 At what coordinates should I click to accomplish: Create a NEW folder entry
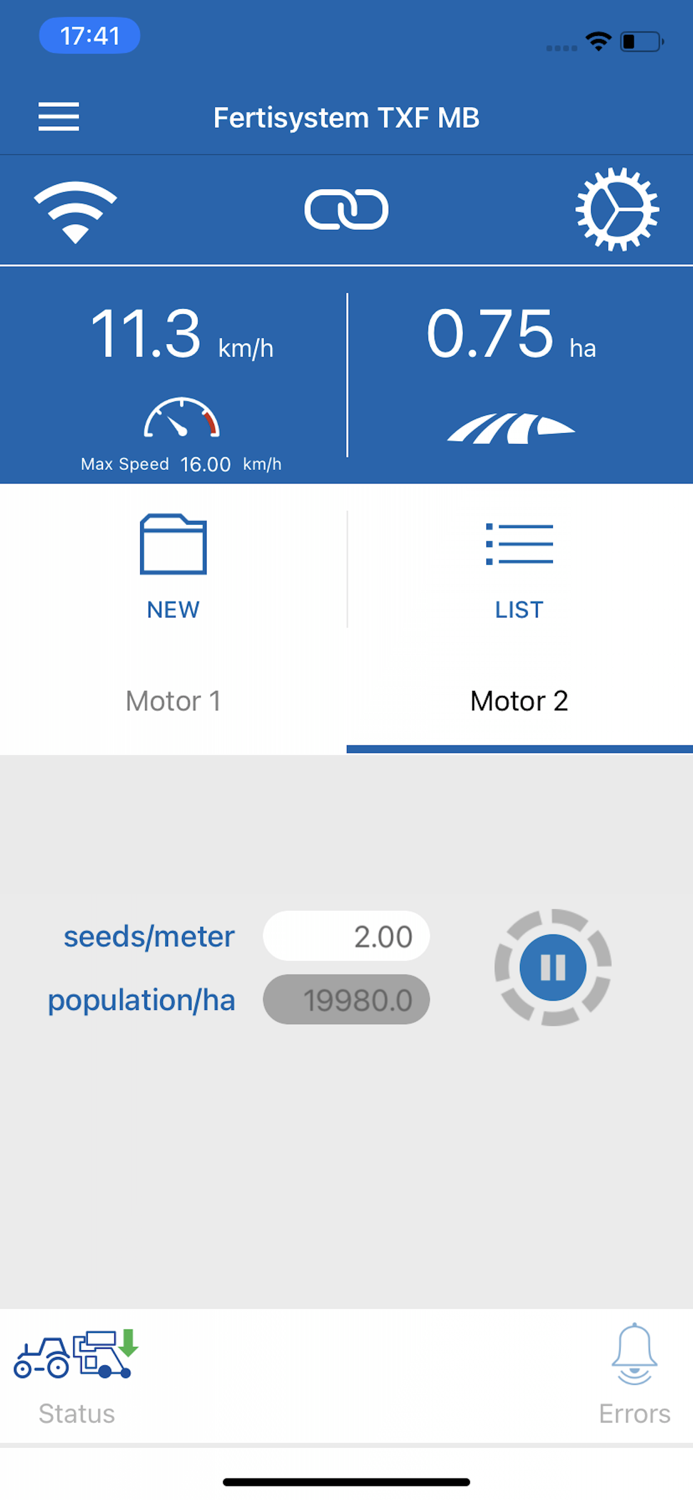[x=173, y=568]
